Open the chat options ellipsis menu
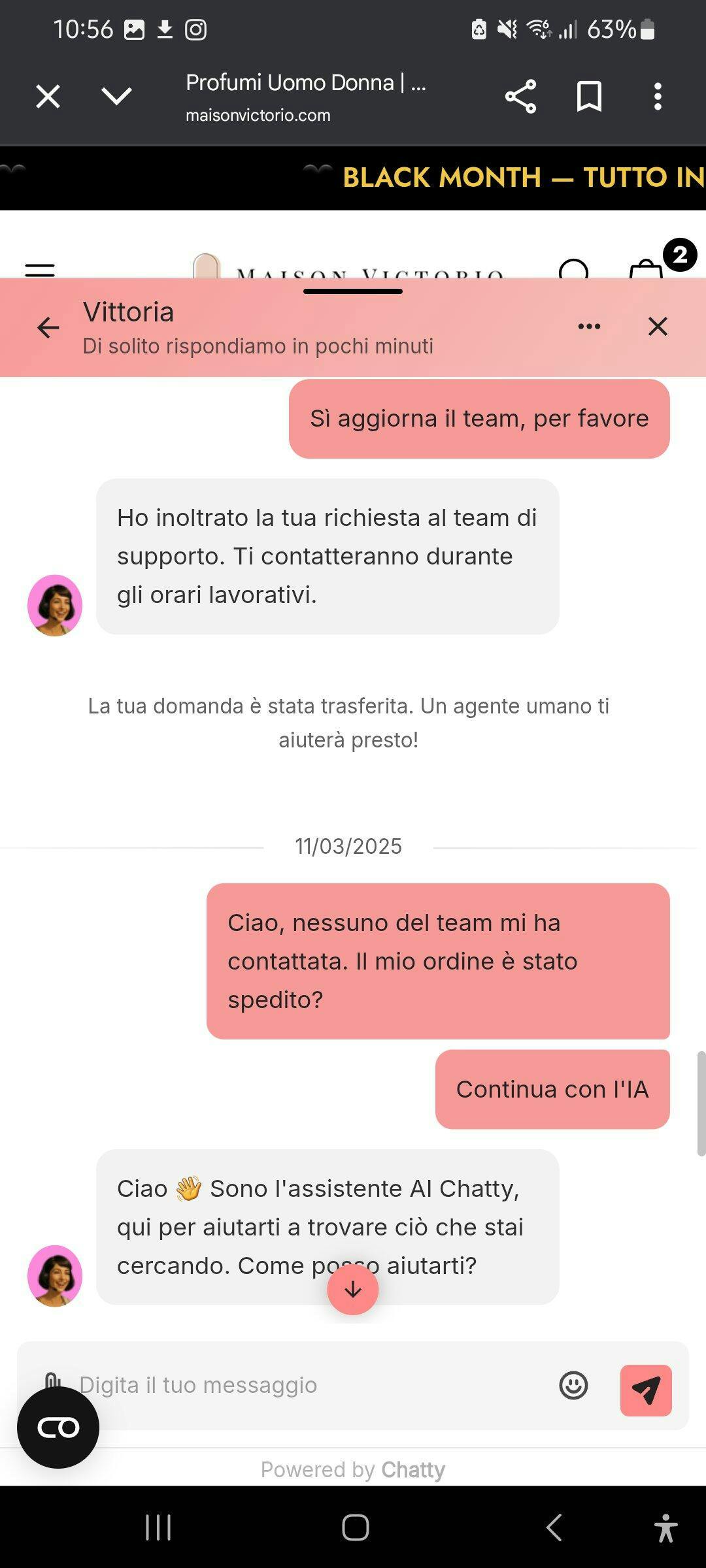 pyautogui.click(x=589, y=327)
